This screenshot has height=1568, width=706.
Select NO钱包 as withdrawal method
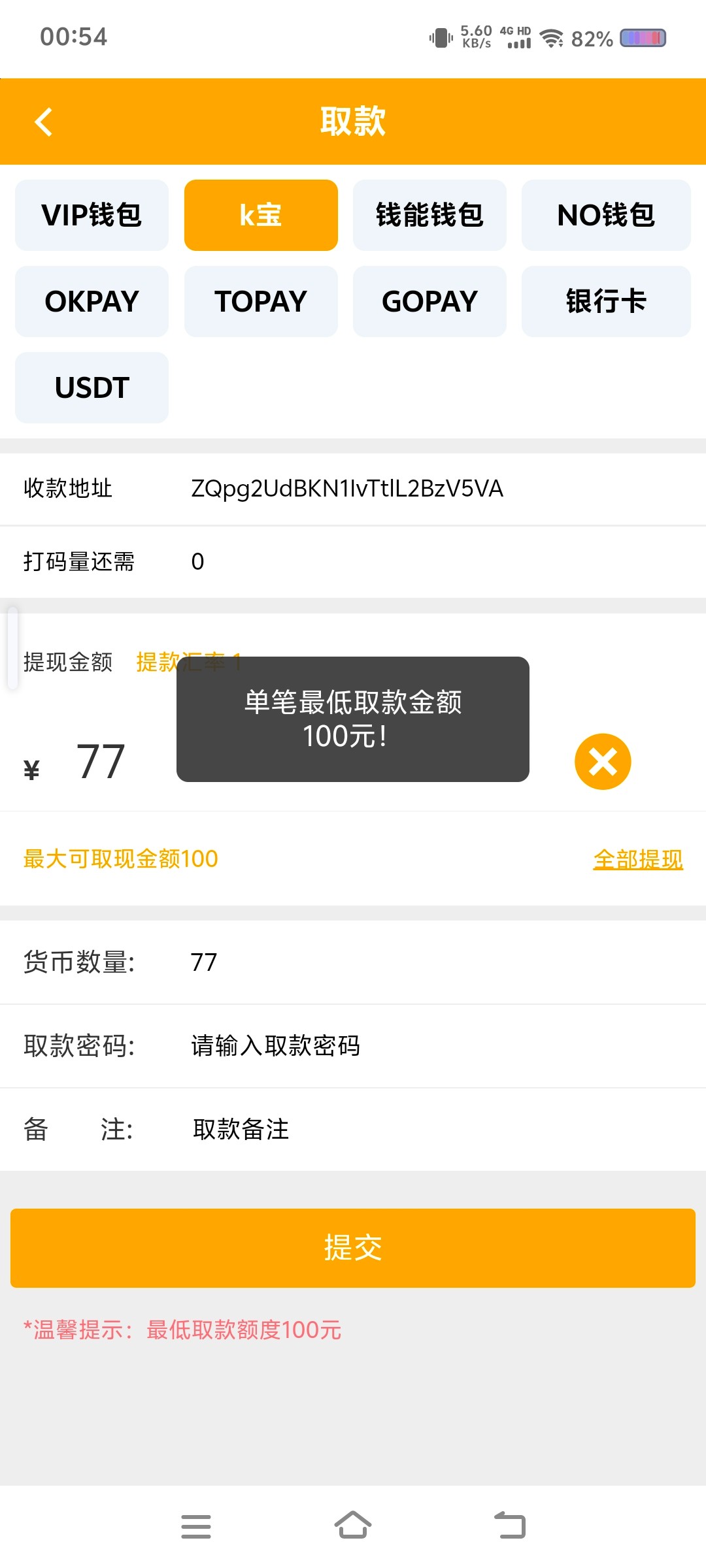pyautogui.click(x=605, y=215)
